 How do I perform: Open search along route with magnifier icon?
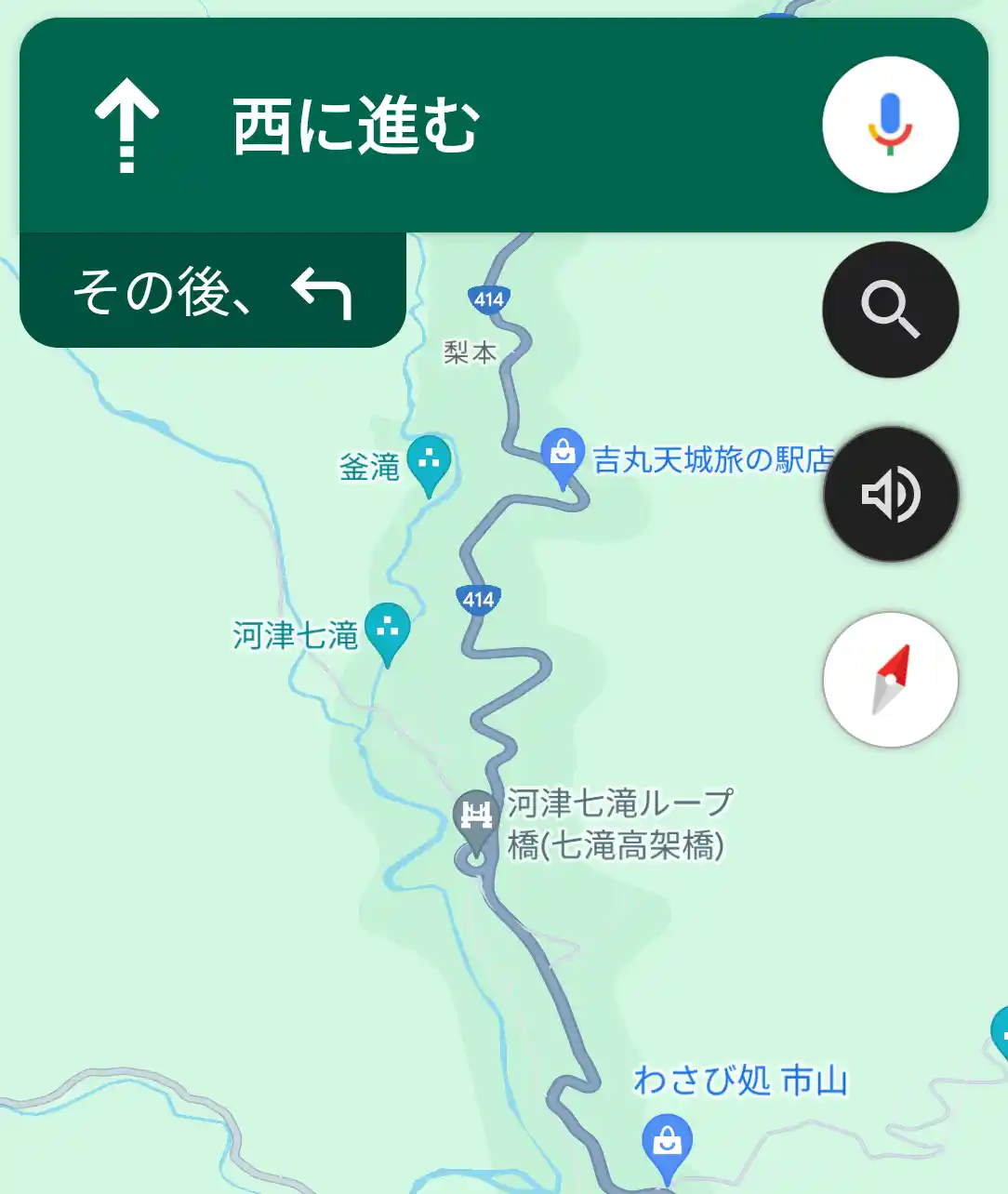(x=890, y=310)
